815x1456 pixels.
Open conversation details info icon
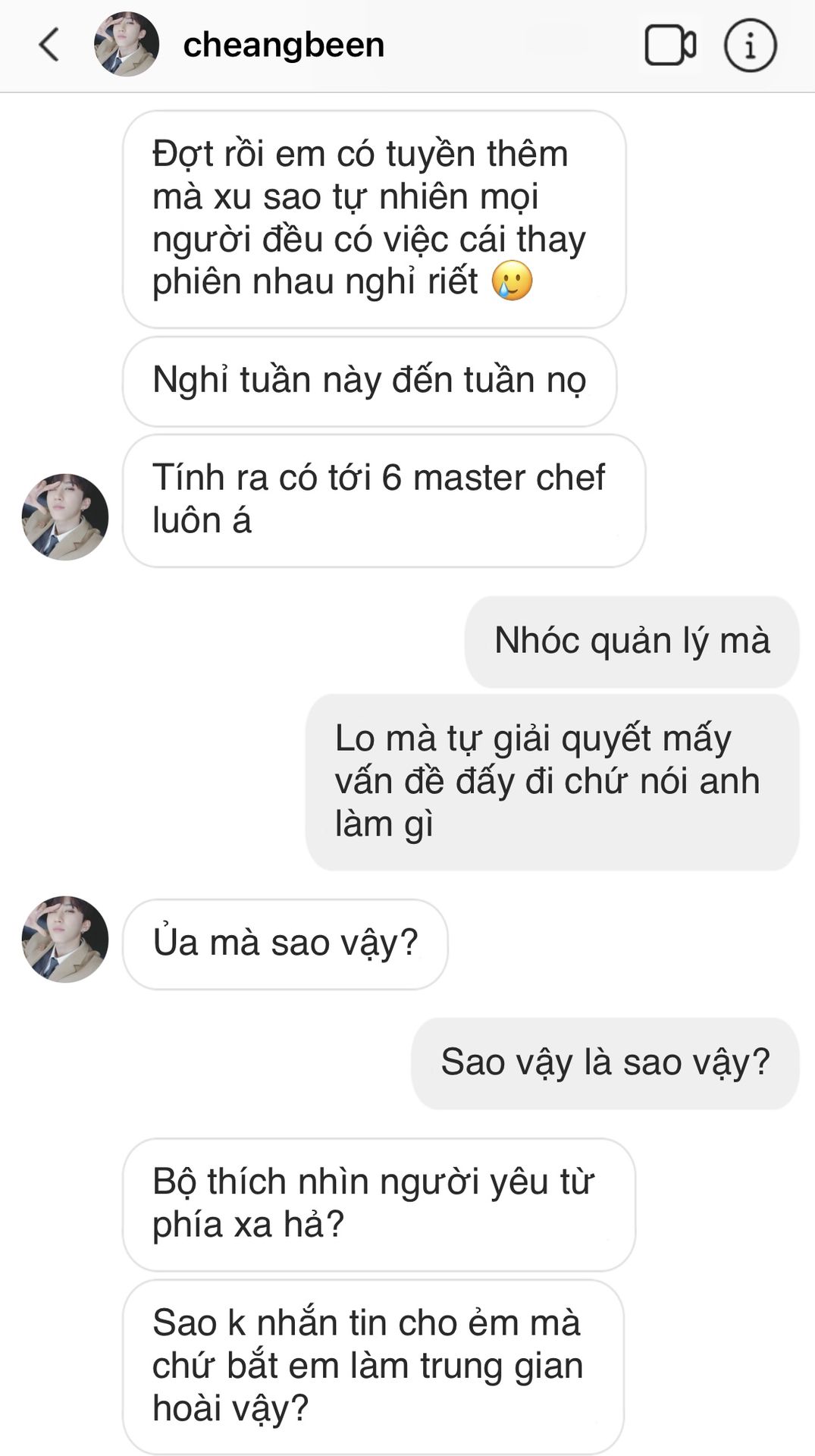click(x=750, y=45)
